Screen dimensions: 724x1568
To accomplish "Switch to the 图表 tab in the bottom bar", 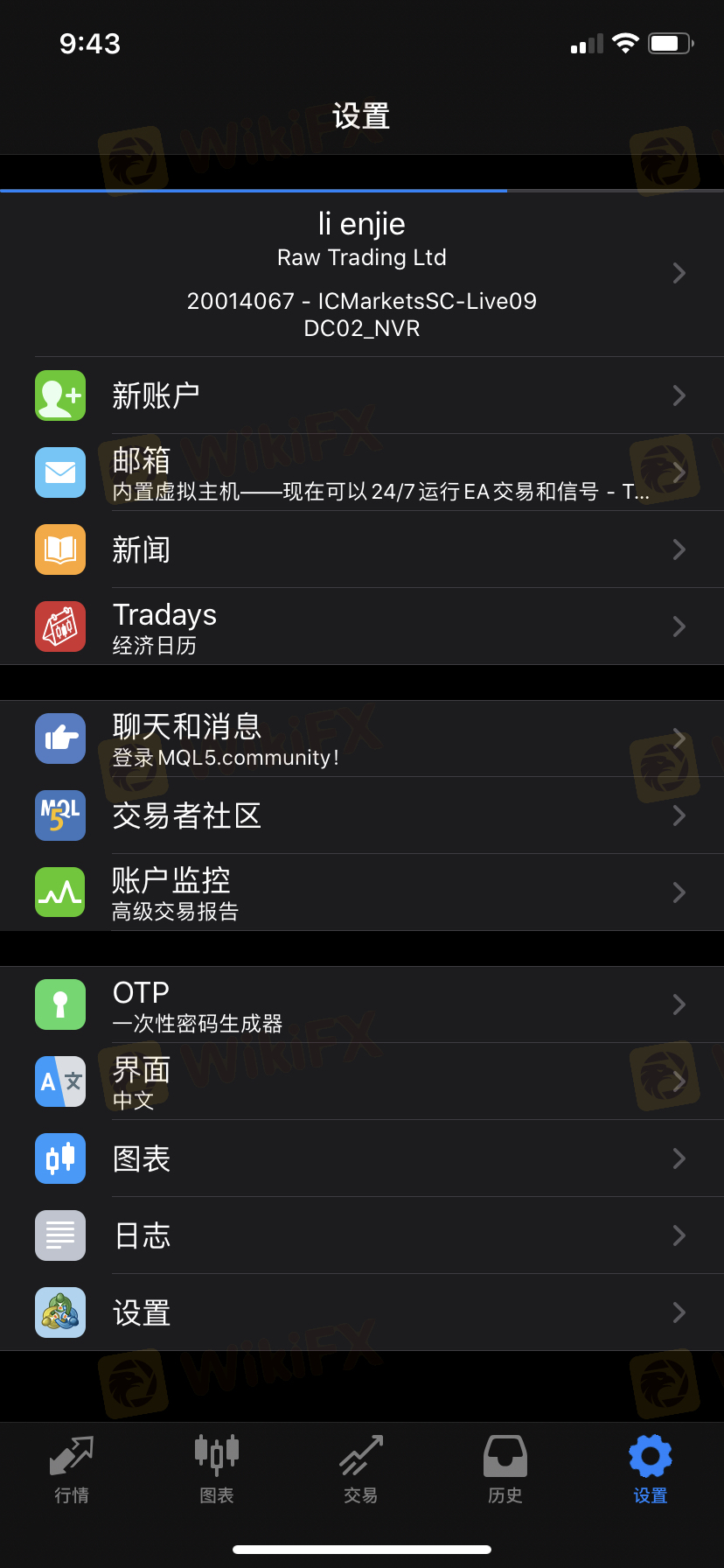I will (x=217, y=1470).
